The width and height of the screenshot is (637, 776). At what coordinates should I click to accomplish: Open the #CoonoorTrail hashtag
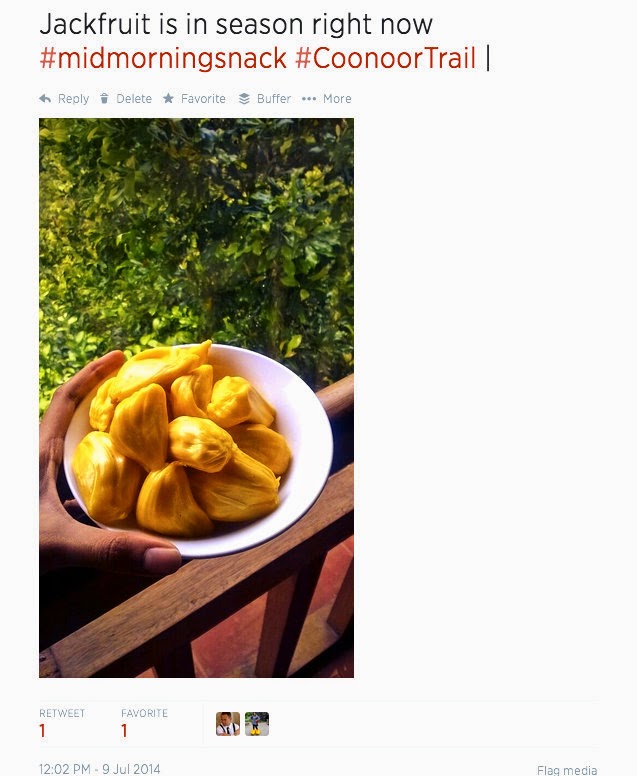[385, 58]
